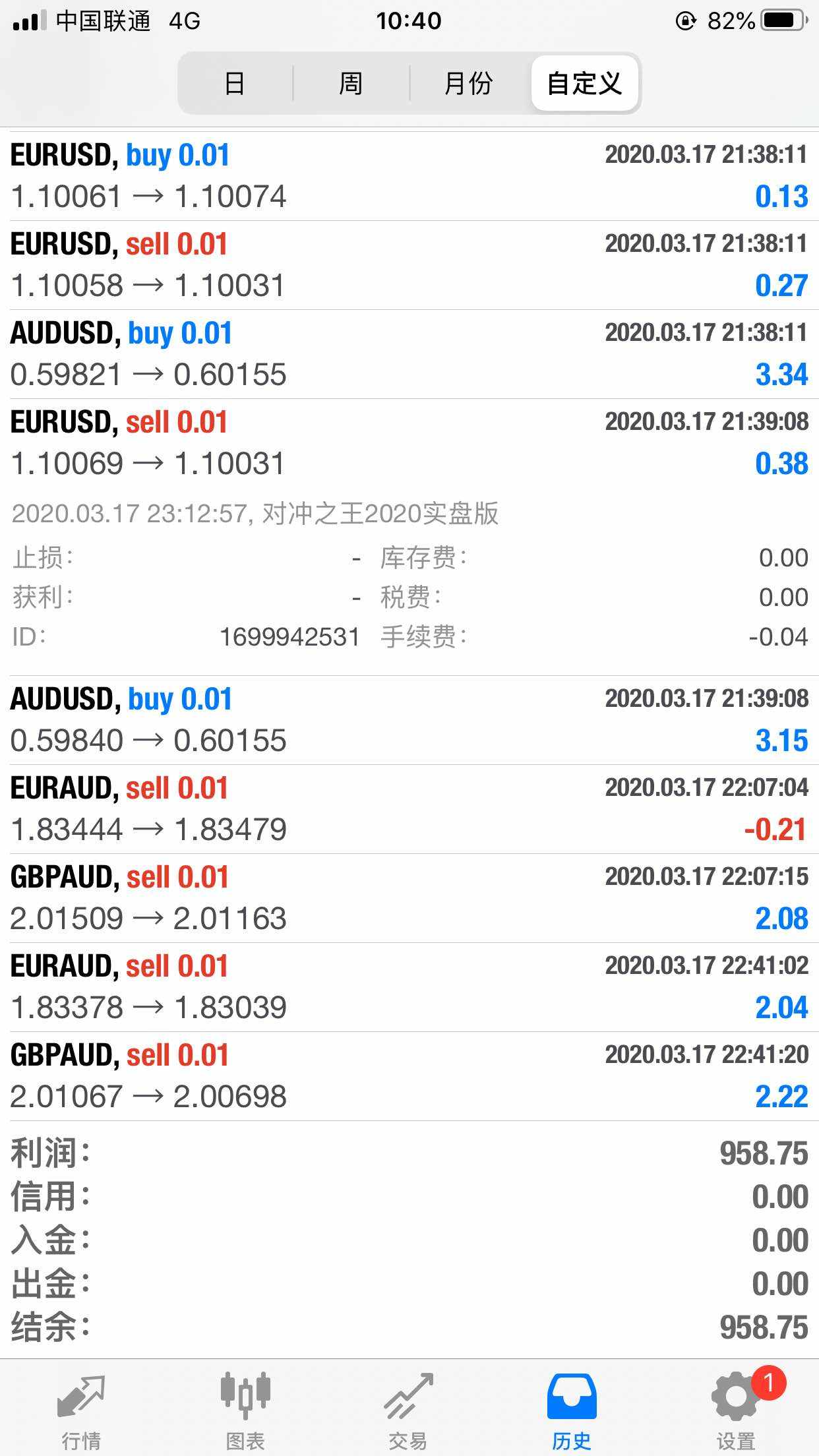Expand EURUSD buy trade with 0.13 profit
This screenshot has width=819, height=1456.
tap(409, 176)
